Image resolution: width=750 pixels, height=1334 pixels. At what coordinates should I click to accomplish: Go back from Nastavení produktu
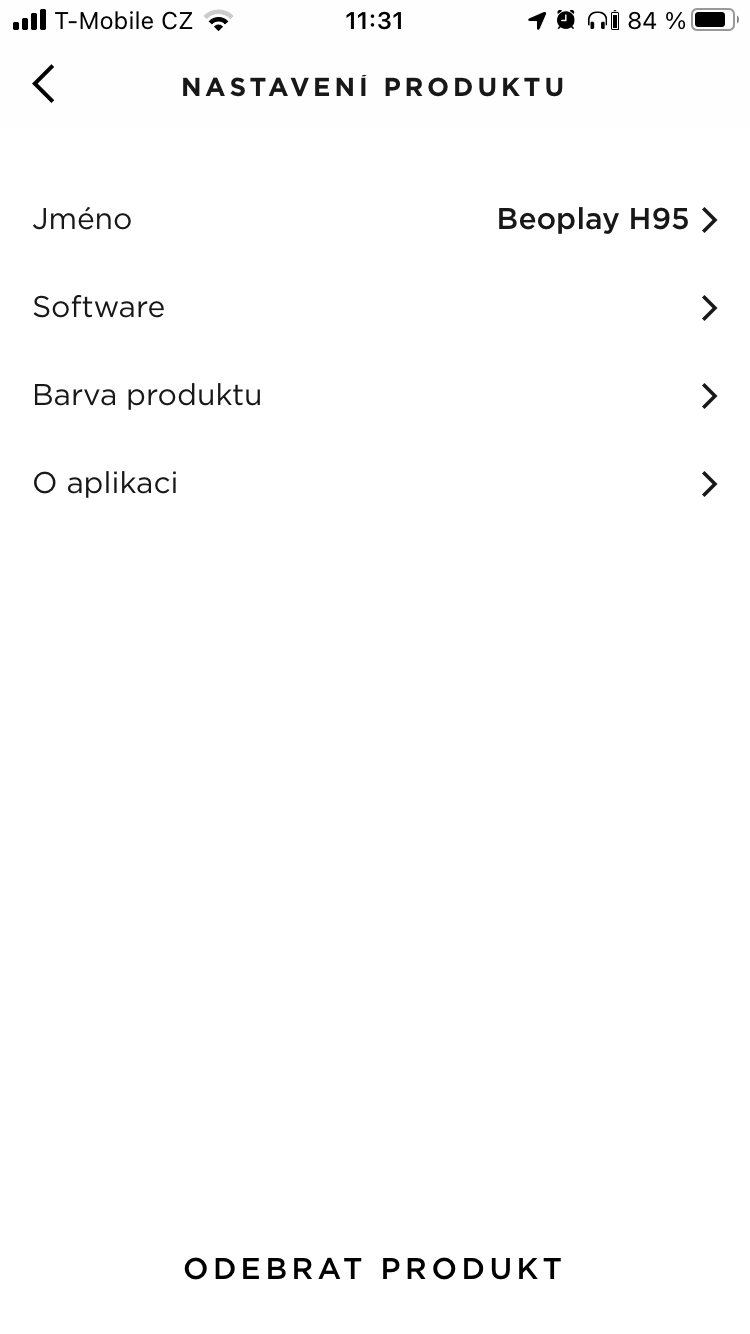44,85
